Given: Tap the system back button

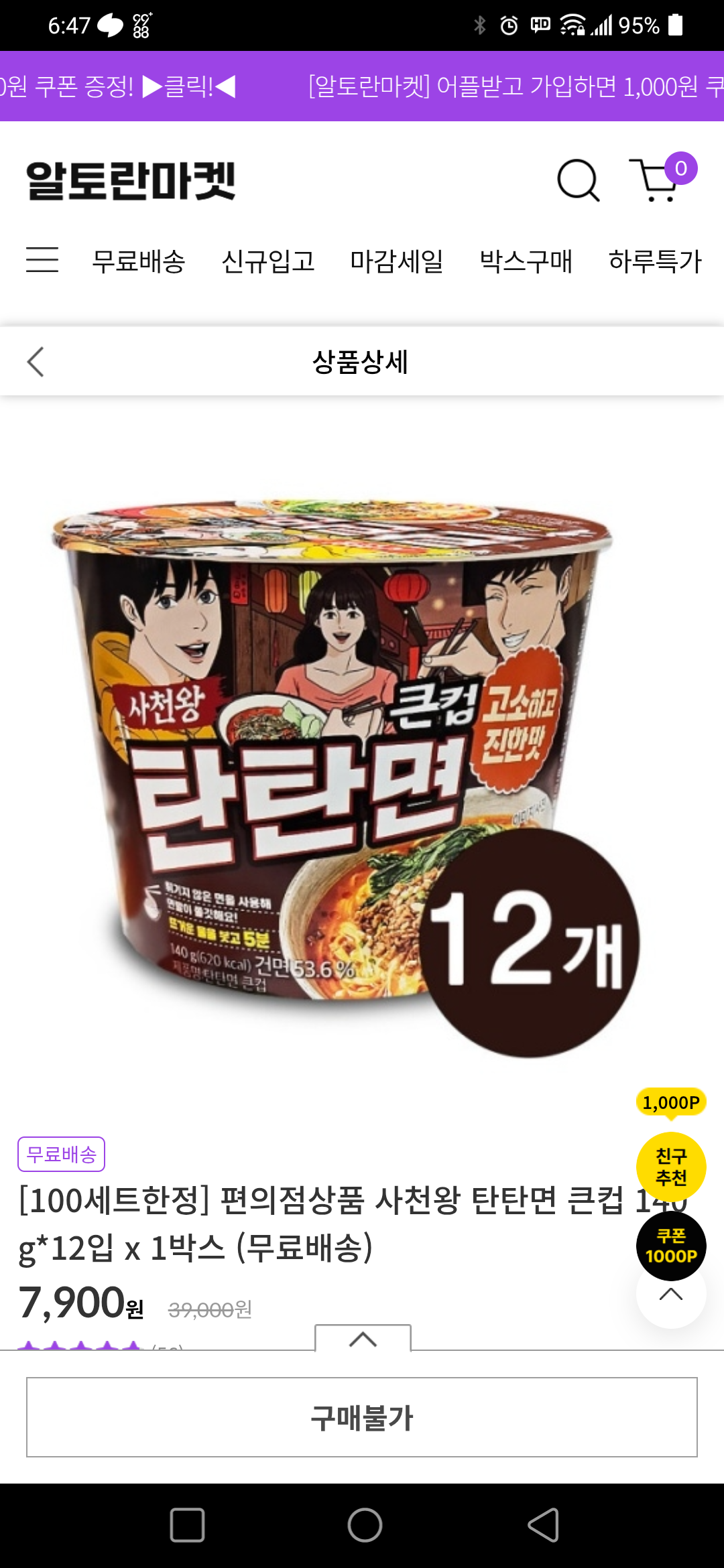Looking at the screenshot, I should pos(543,1525).
